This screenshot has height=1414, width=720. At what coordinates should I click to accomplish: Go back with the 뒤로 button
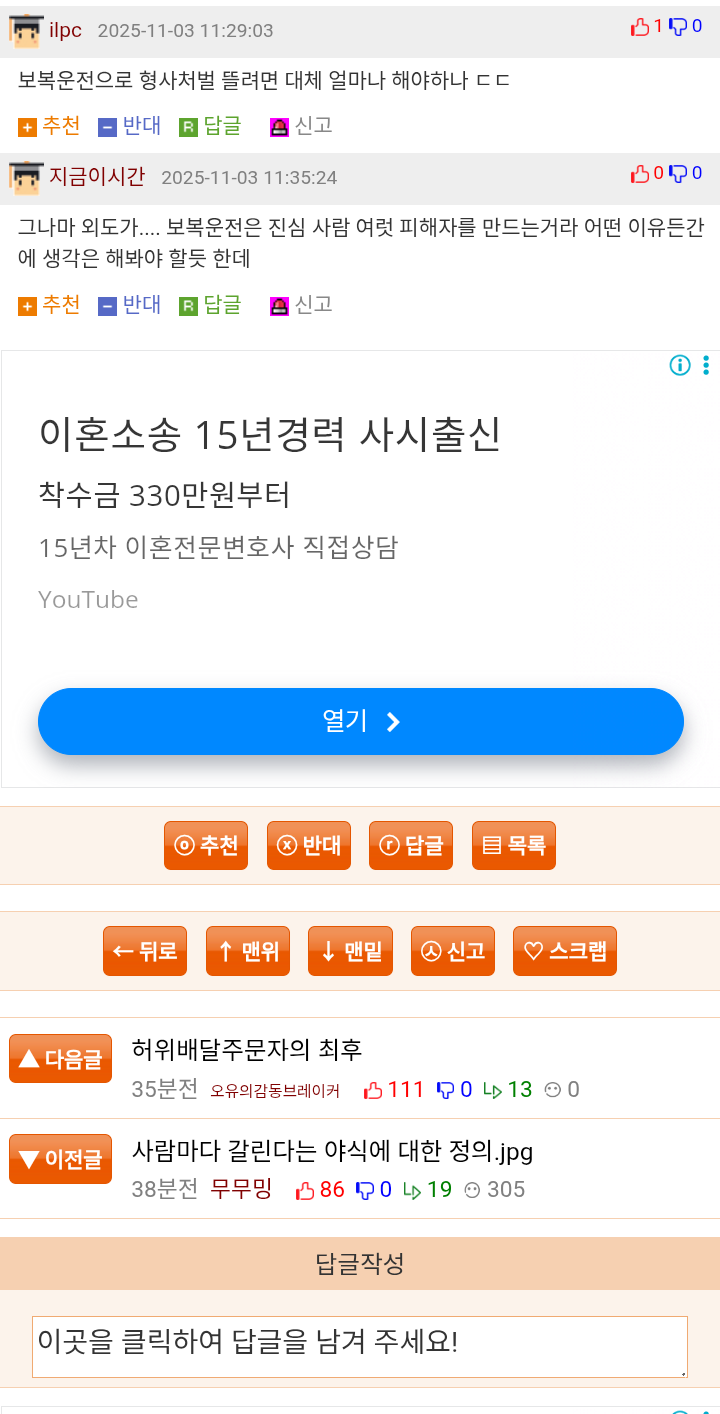pyautogui.click(x=146, y=951)
